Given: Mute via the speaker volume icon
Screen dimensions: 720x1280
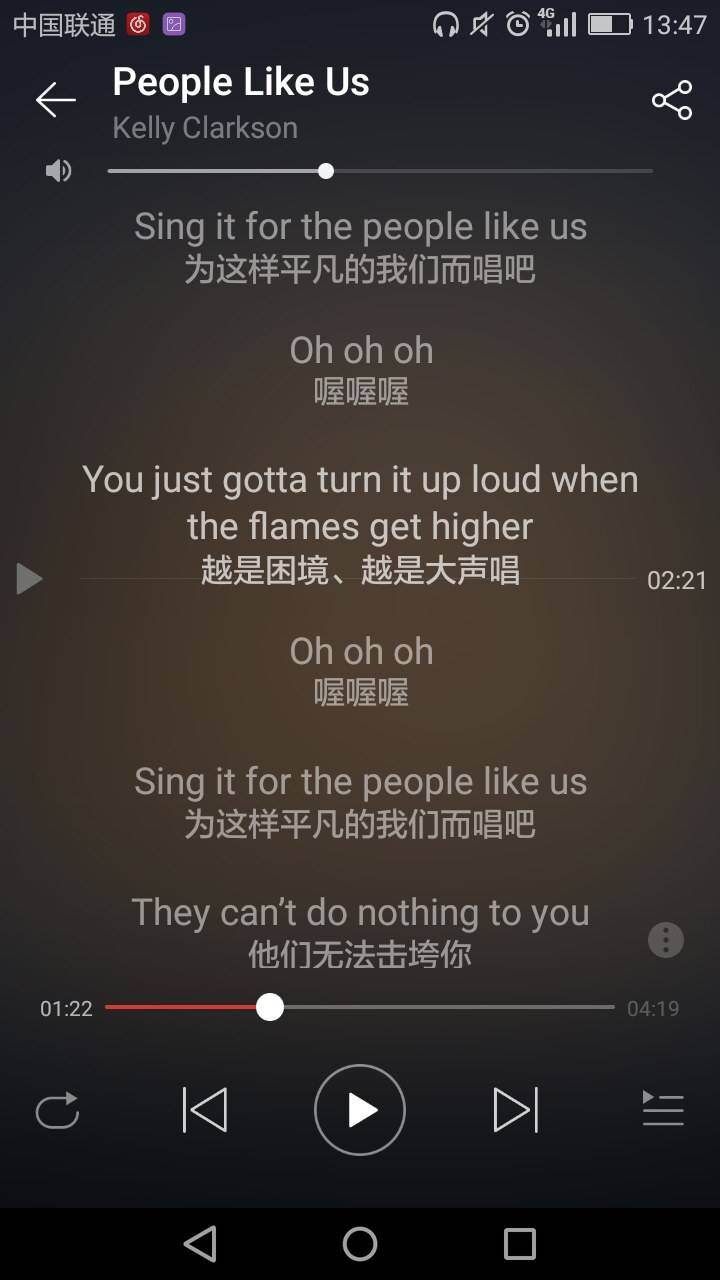Looking at the screenshot, I should pyautogui.click(x=59, y=171).
